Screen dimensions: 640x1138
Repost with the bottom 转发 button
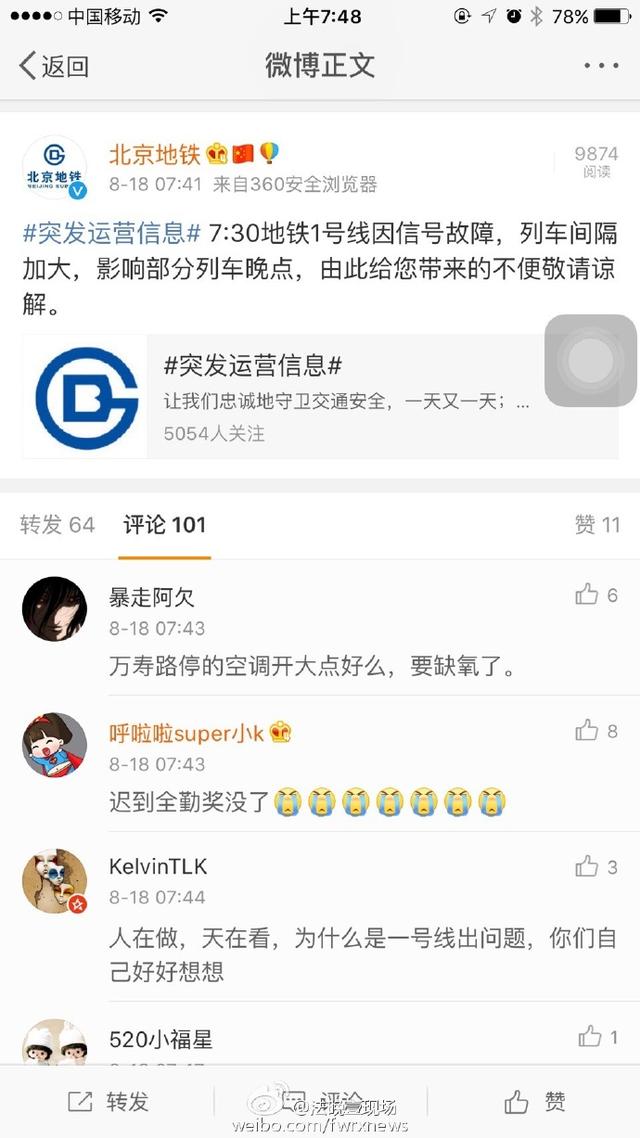coord(108,1101)
